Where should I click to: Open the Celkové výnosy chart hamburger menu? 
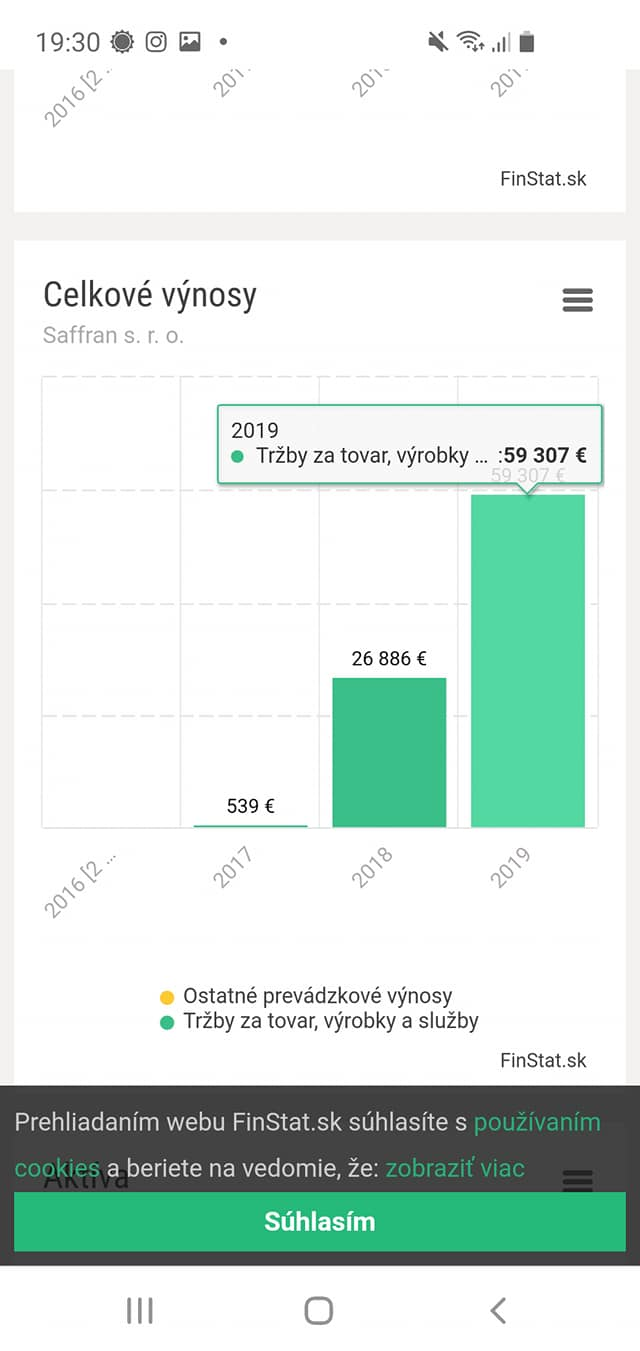click(578, 299)
